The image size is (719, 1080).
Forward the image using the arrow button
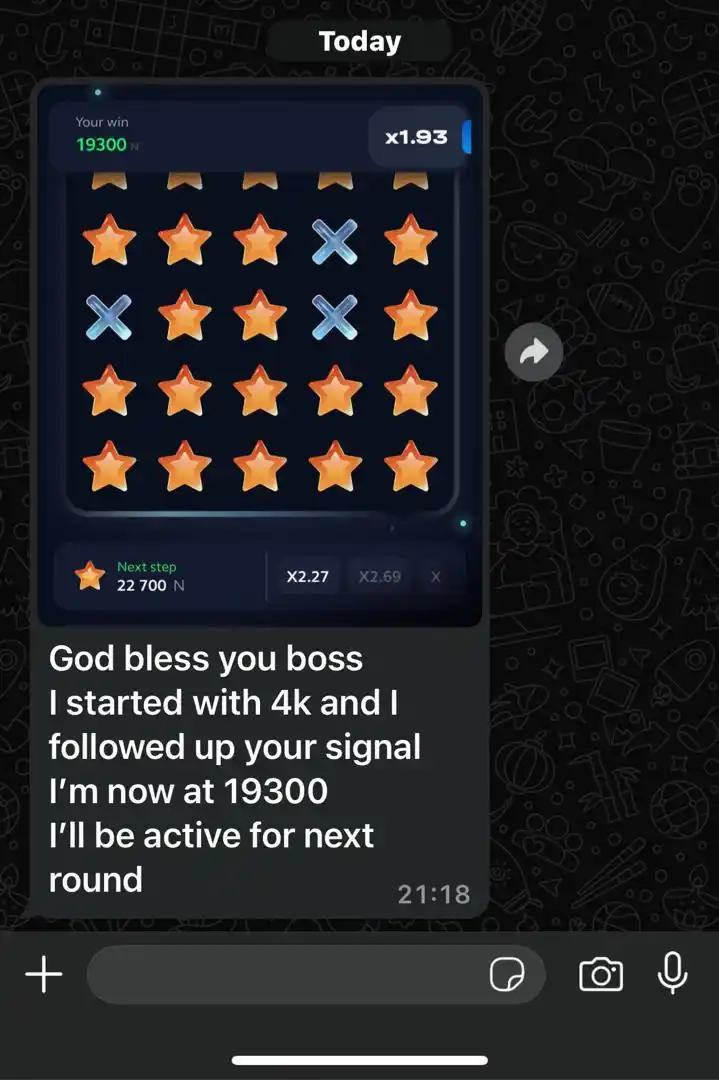coord(534,351)
